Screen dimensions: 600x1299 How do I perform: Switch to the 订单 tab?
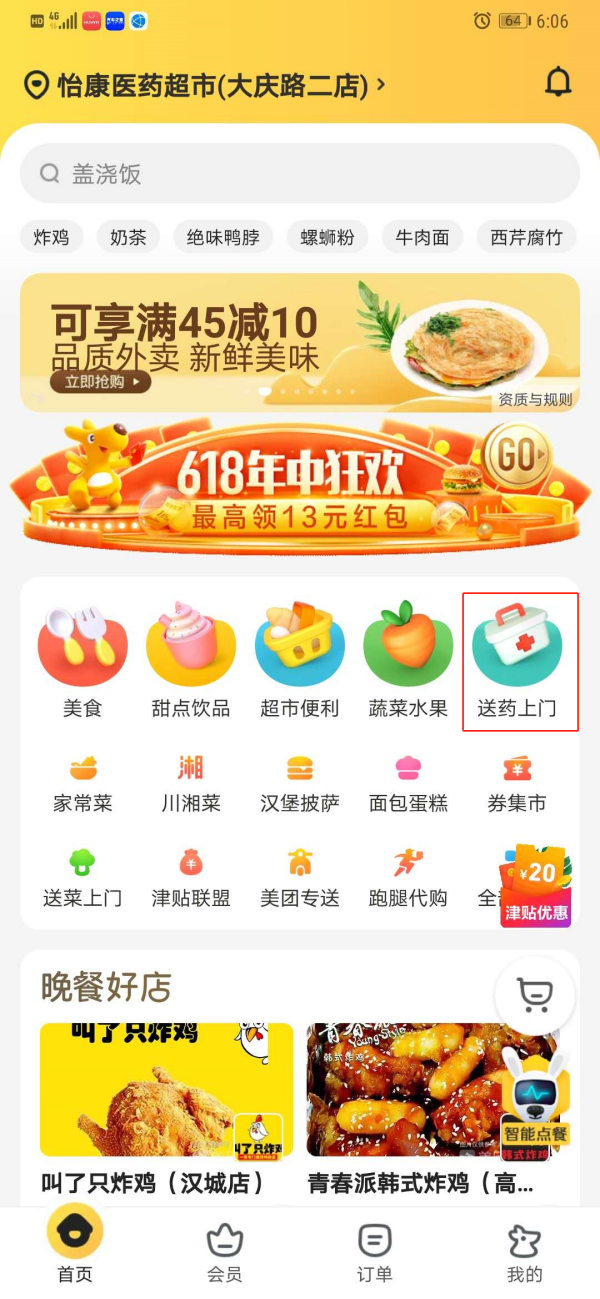tap(375, 1253)
